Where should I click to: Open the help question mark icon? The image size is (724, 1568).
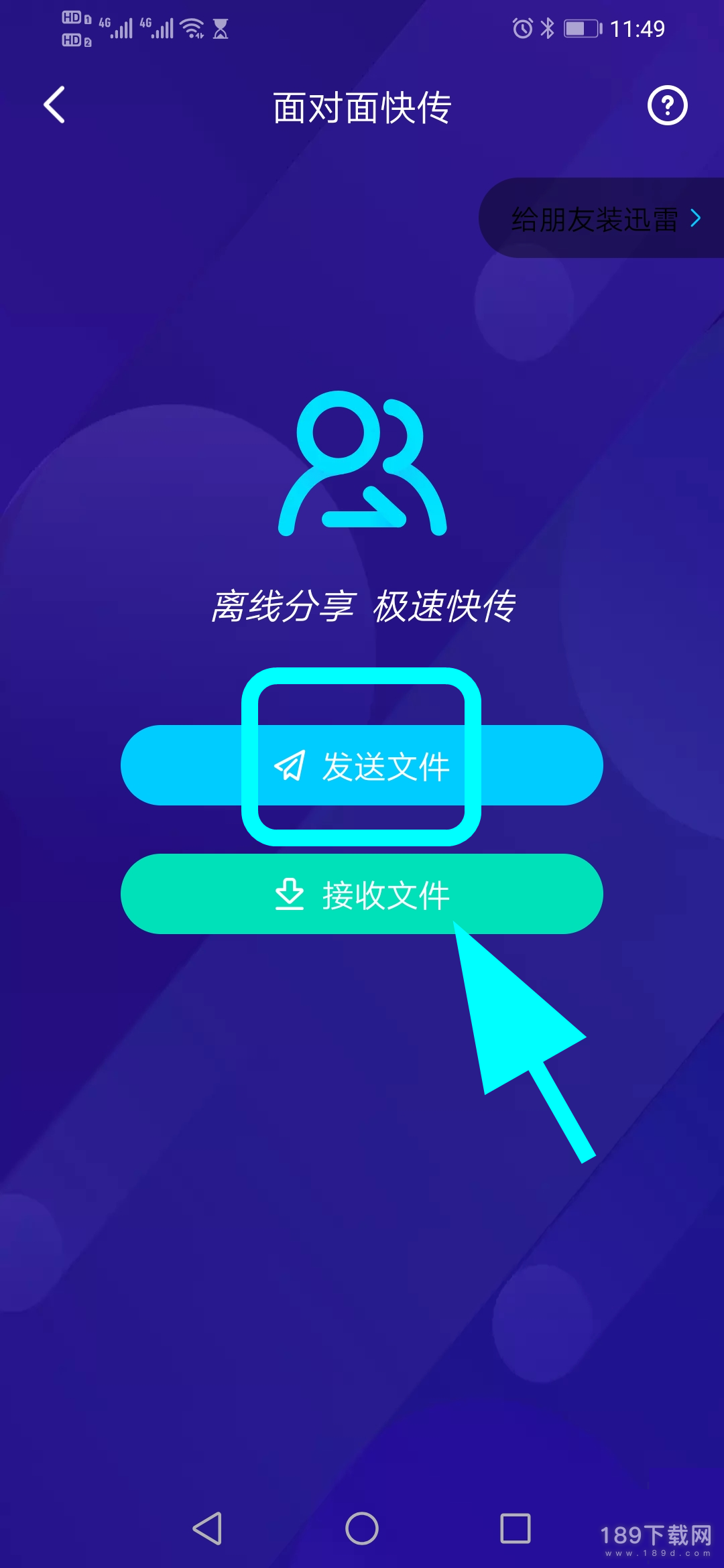pos(667,105)
